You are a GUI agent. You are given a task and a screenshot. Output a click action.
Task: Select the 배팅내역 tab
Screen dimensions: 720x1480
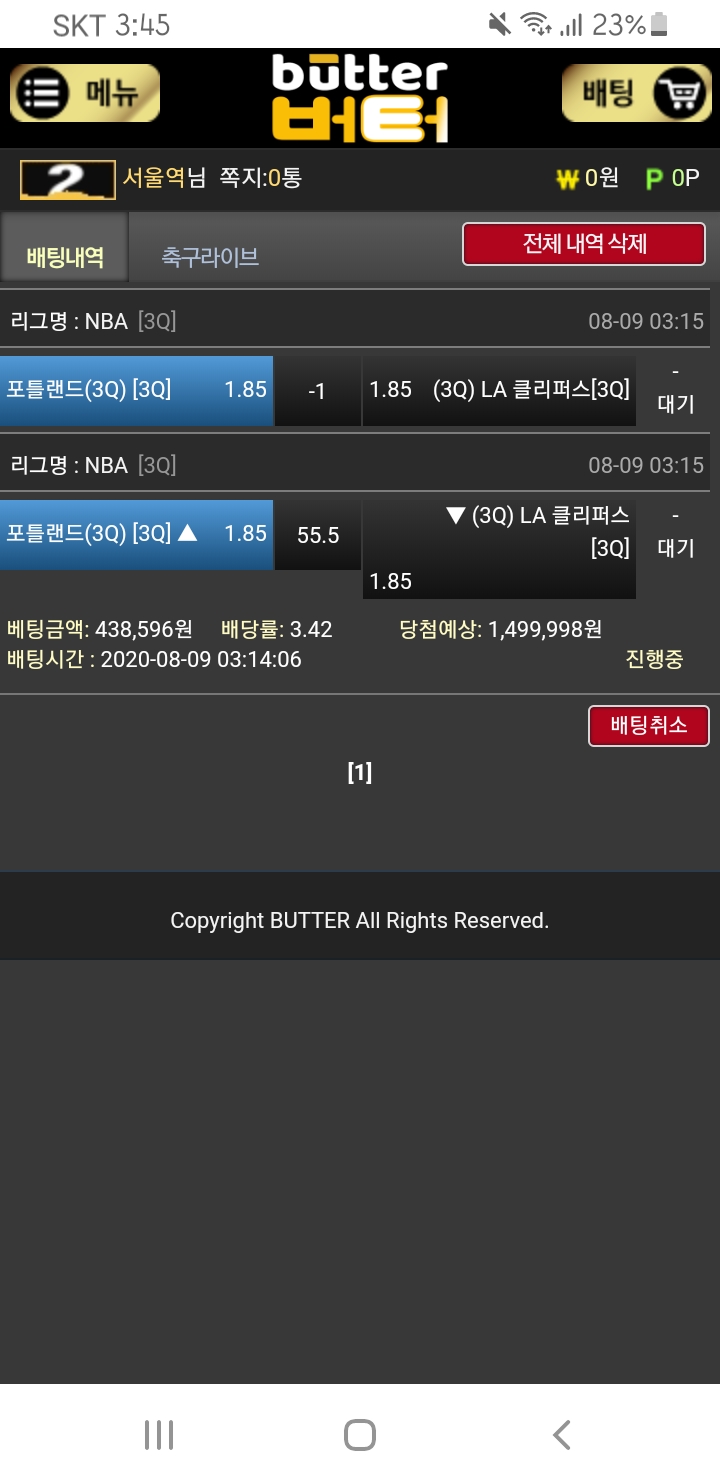click(x=65, y=257)
